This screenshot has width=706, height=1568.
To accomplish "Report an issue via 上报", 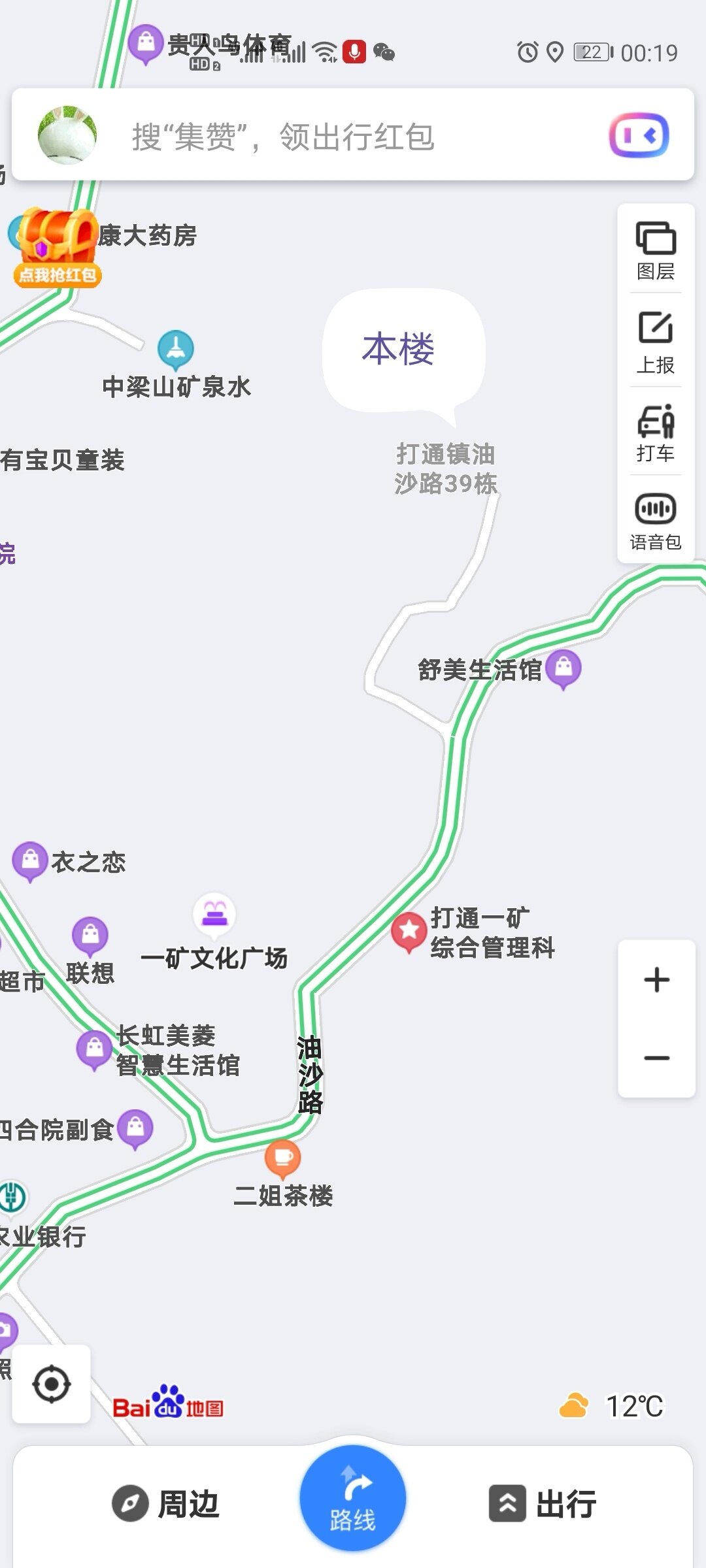I will [x=655, y=342].
